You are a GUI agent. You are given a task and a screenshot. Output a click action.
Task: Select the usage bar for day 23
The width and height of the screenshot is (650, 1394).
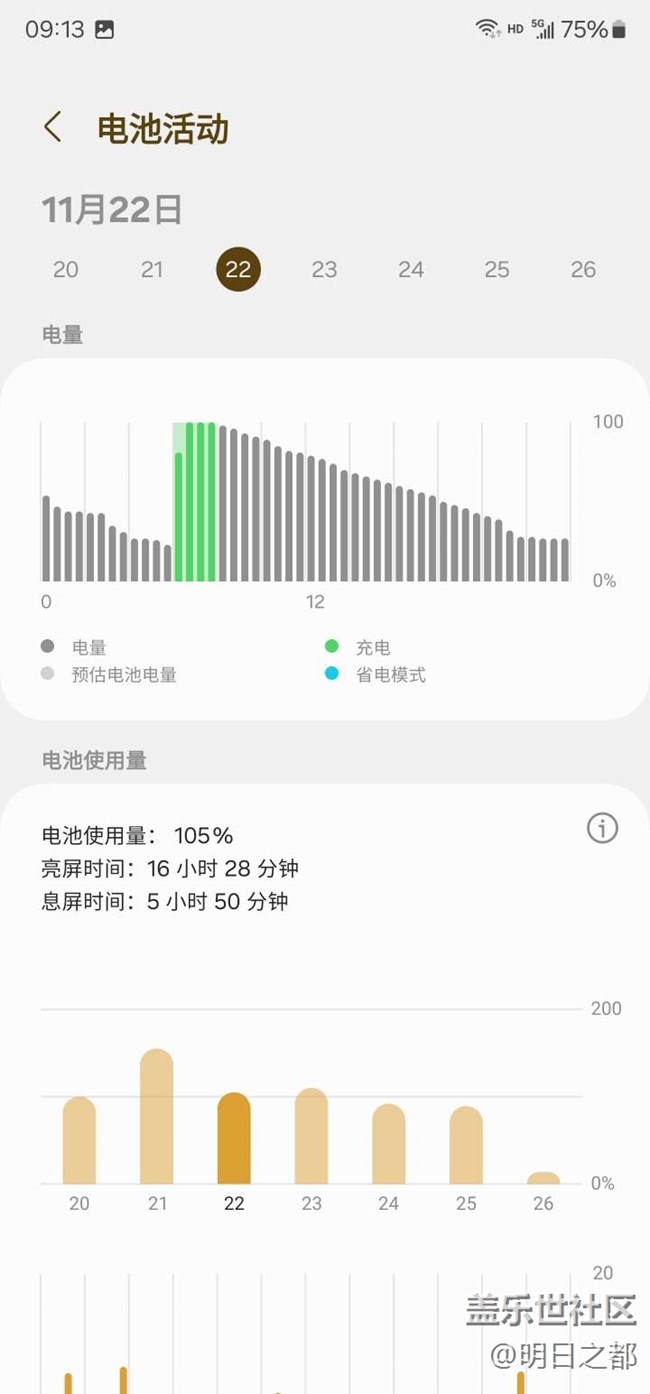(311, 1136)
